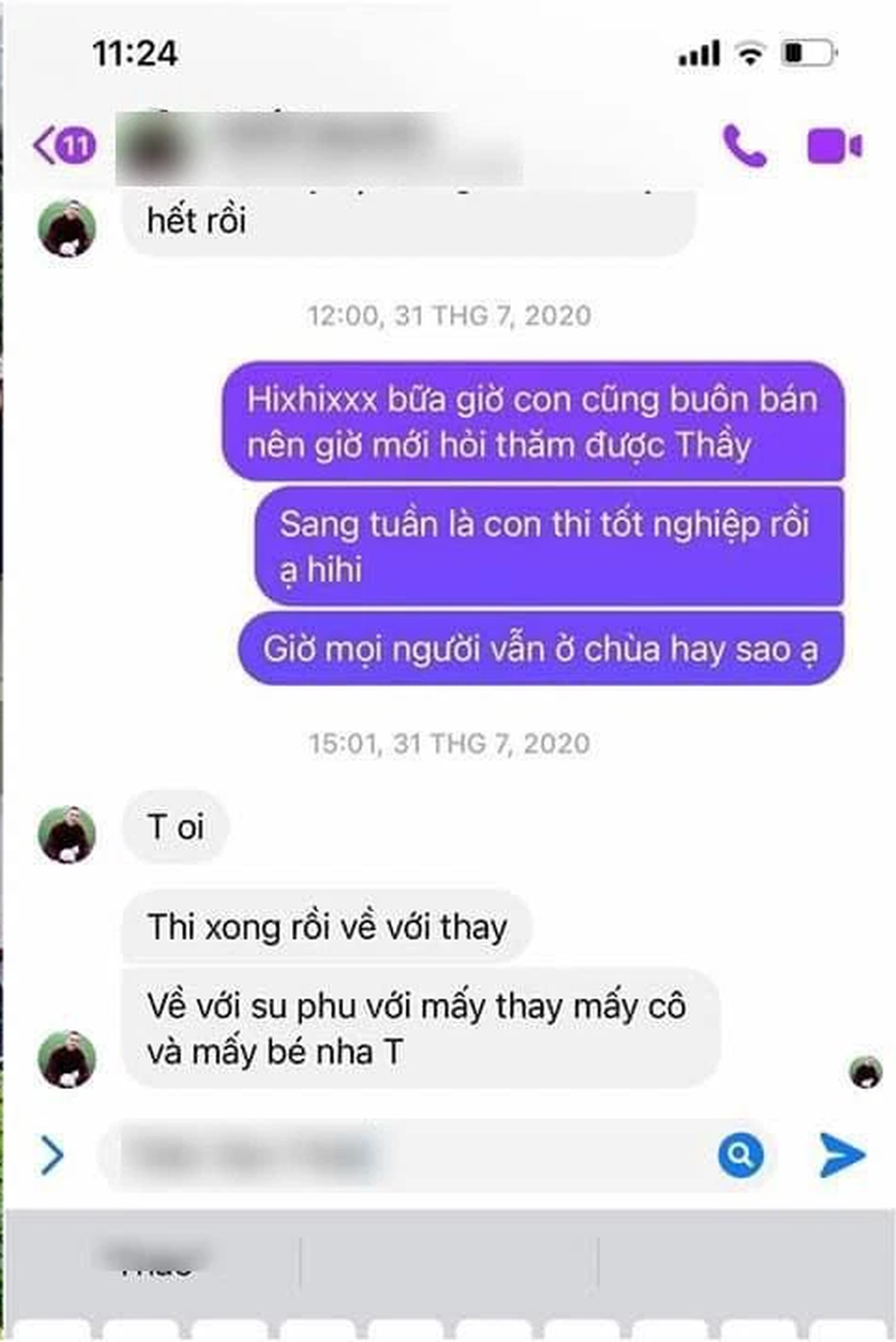The height and width of the screenshot is (1342, 896).
Task: Tap the sender's avatar beside 'T oi'
Action: coord(66,835)
